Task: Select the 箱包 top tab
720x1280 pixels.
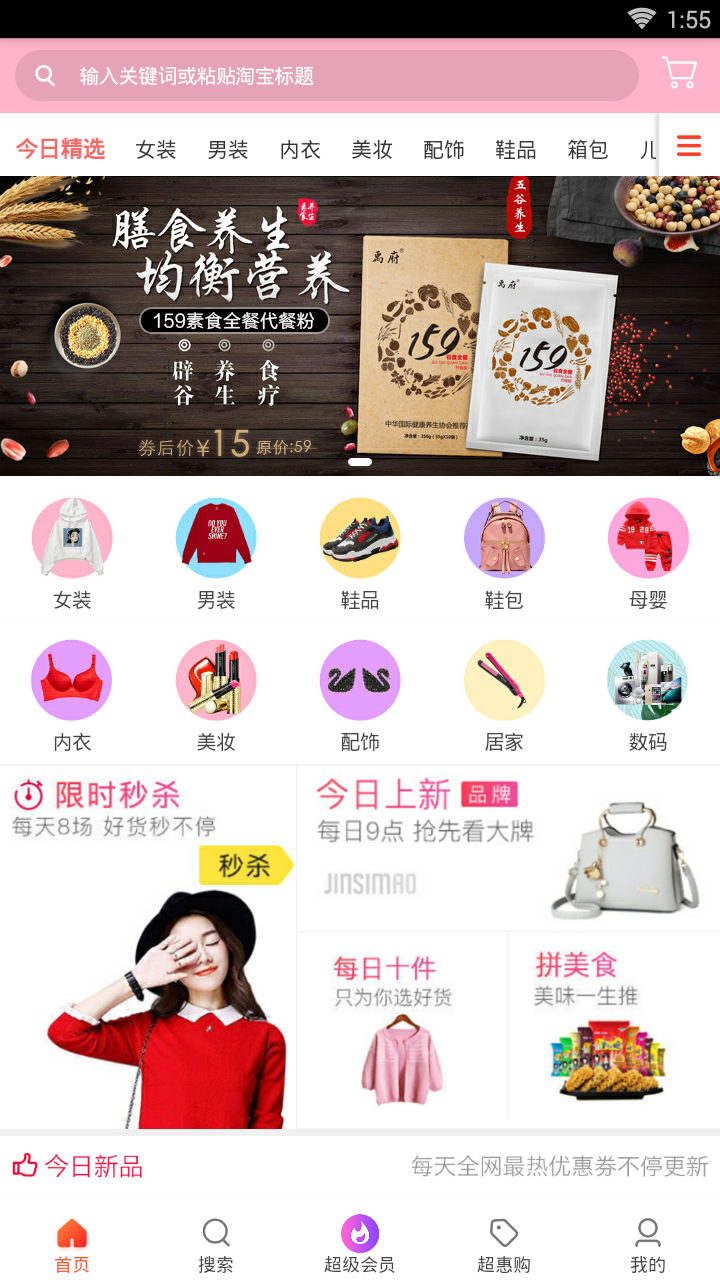Action: (x=588, y=150)
